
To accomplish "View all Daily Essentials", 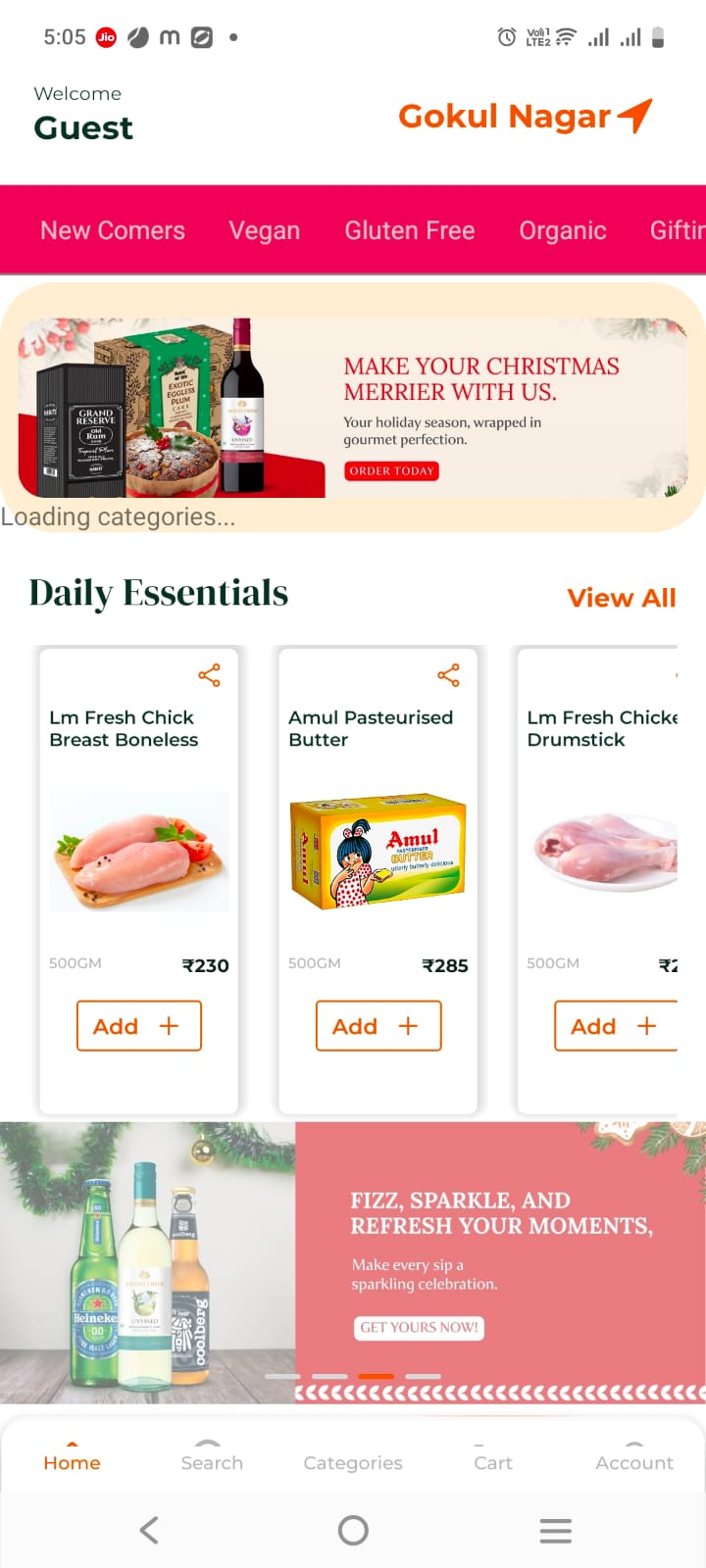I will [x=621, y=598].
